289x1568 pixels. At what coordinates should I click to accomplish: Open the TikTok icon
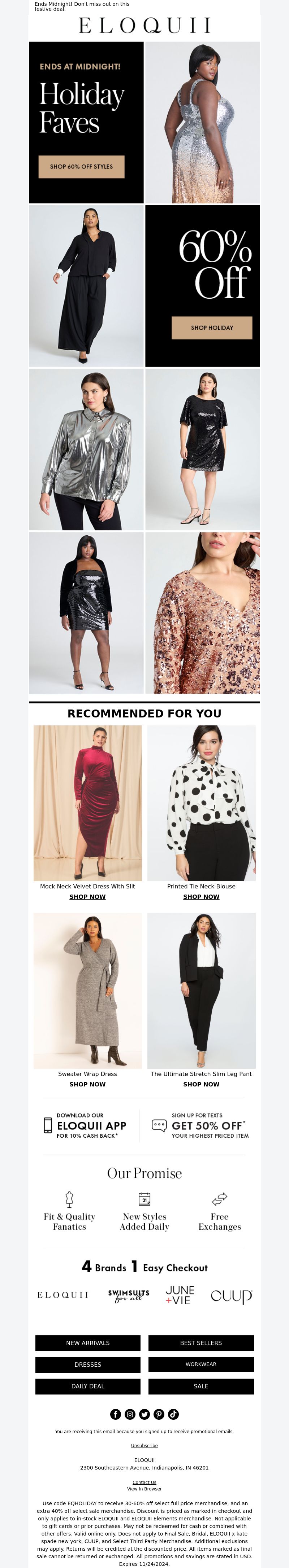pyautogui.click(x=173, y=1414)
